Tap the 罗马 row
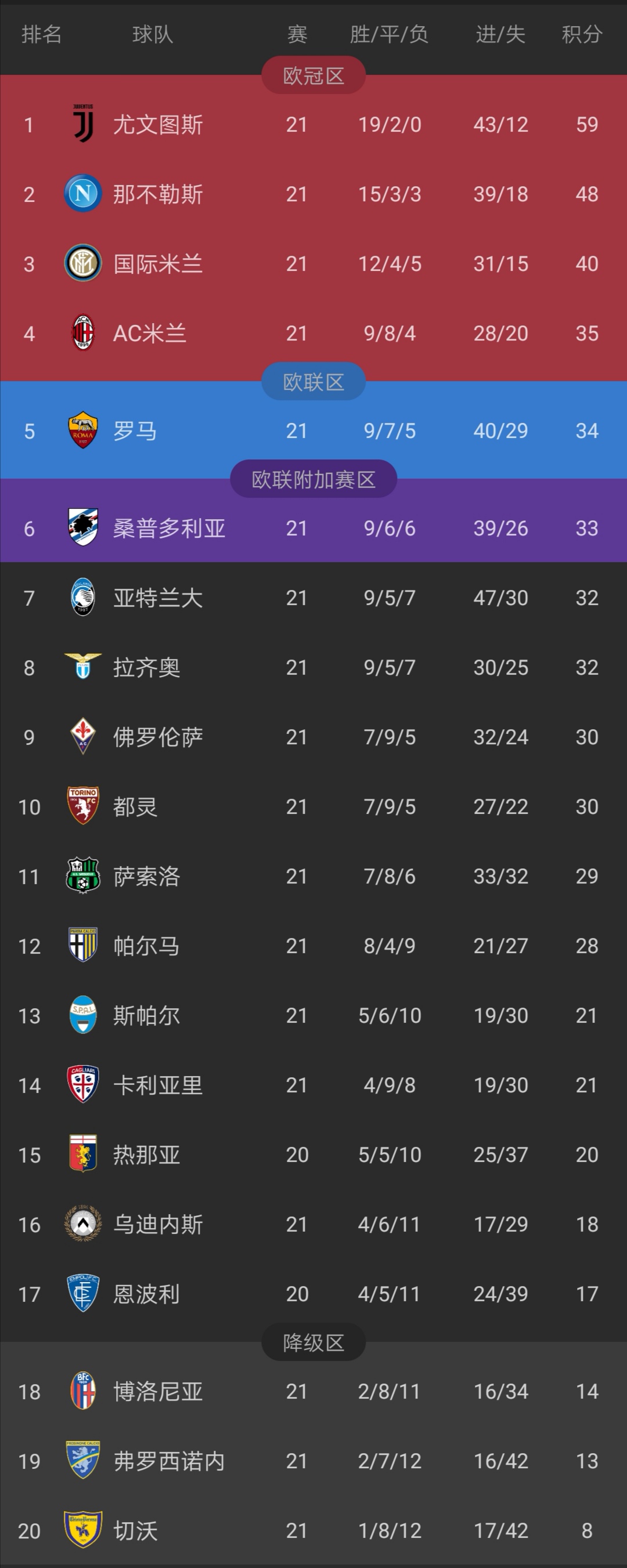This screenshot has height=1568, width=627. click(x=135, y=431)
